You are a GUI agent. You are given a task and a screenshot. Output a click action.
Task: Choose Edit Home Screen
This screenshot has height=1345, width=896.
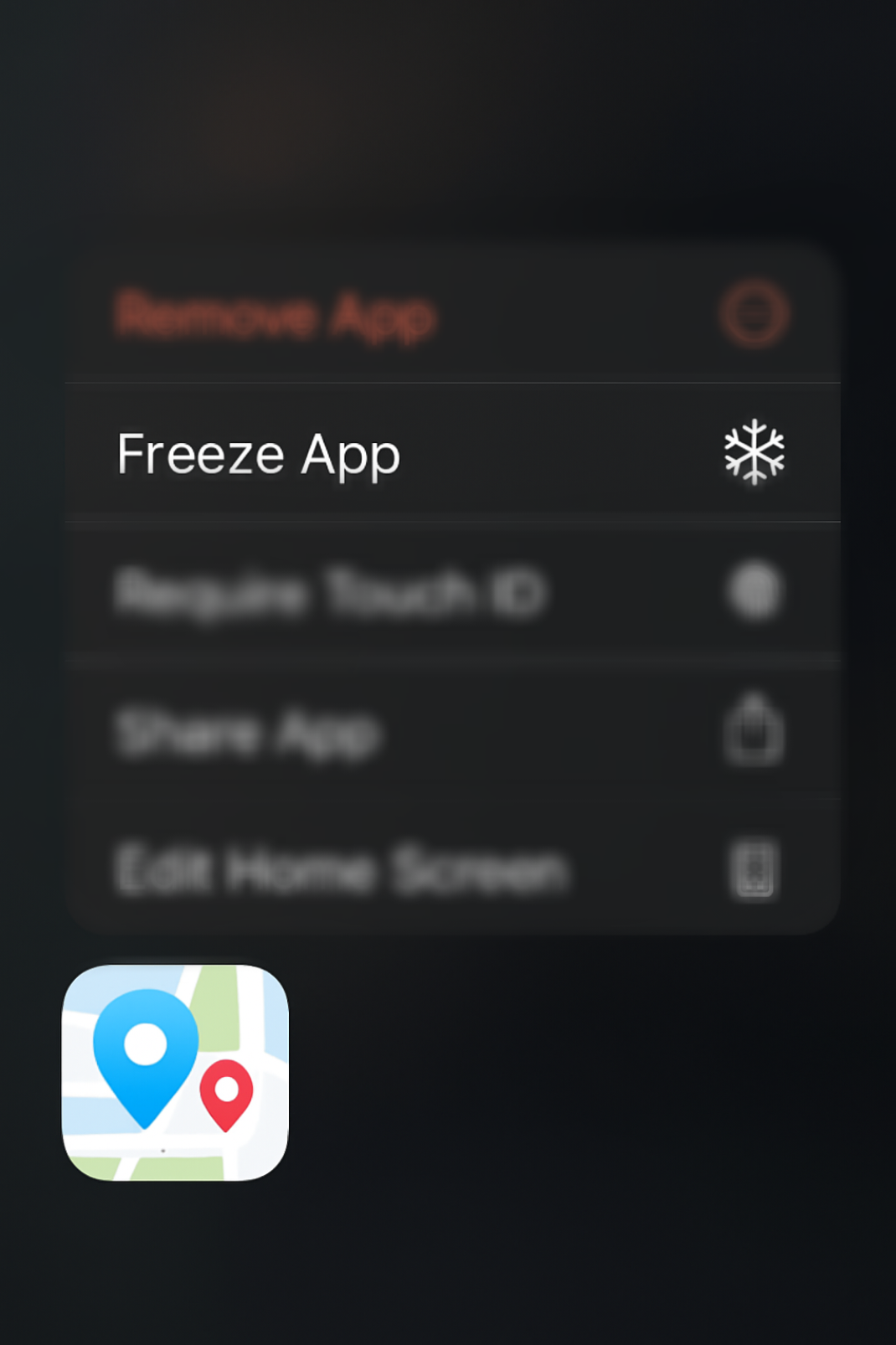[x=452, y=869]
